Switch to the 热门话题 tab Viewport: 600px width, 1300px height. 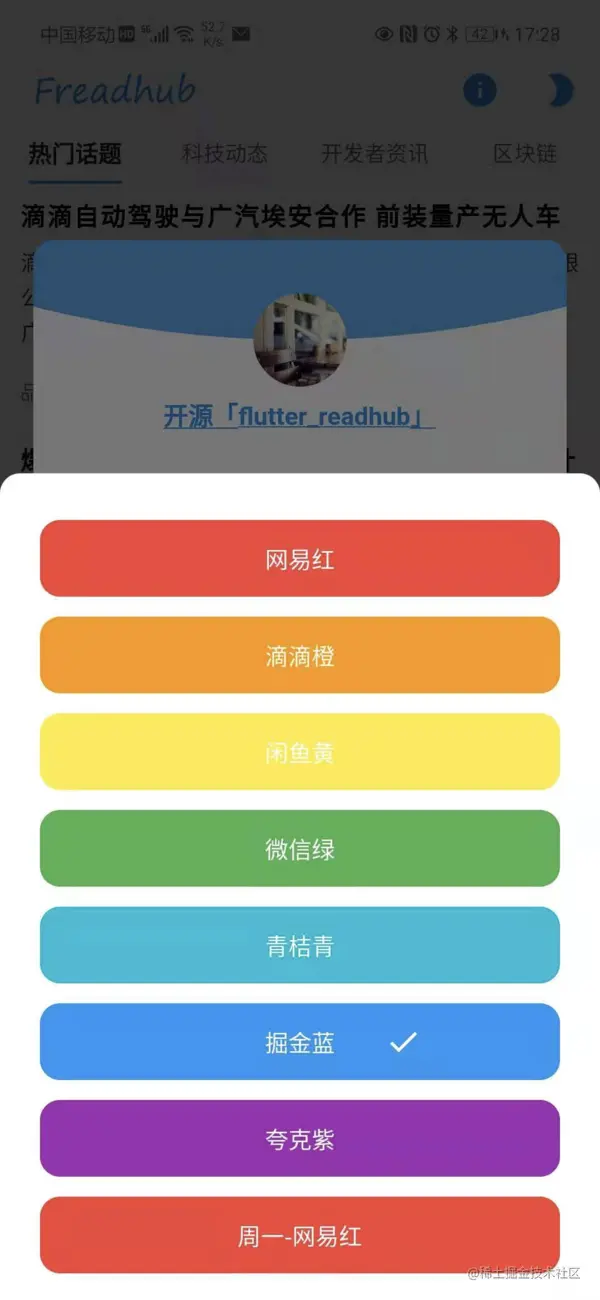pyautogui.click(x=75, y=154)
